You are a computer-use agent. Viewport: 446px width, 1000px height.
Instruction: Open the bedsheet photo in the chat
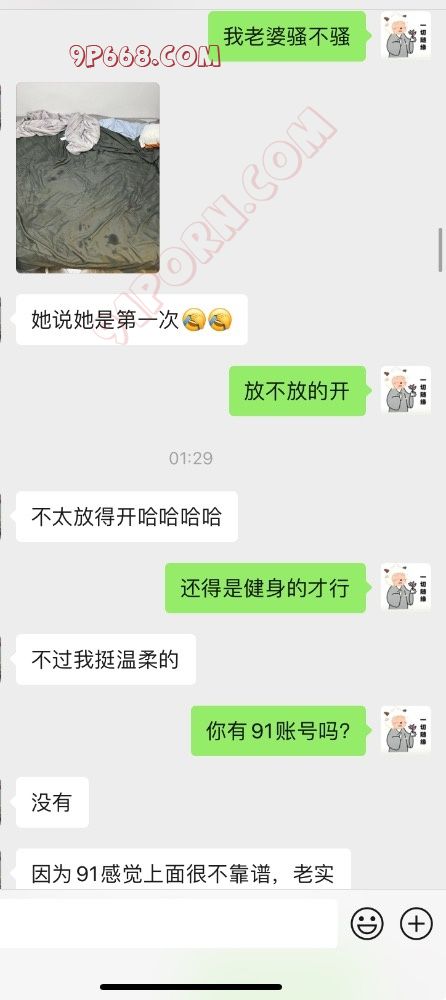tap(88, 177)
